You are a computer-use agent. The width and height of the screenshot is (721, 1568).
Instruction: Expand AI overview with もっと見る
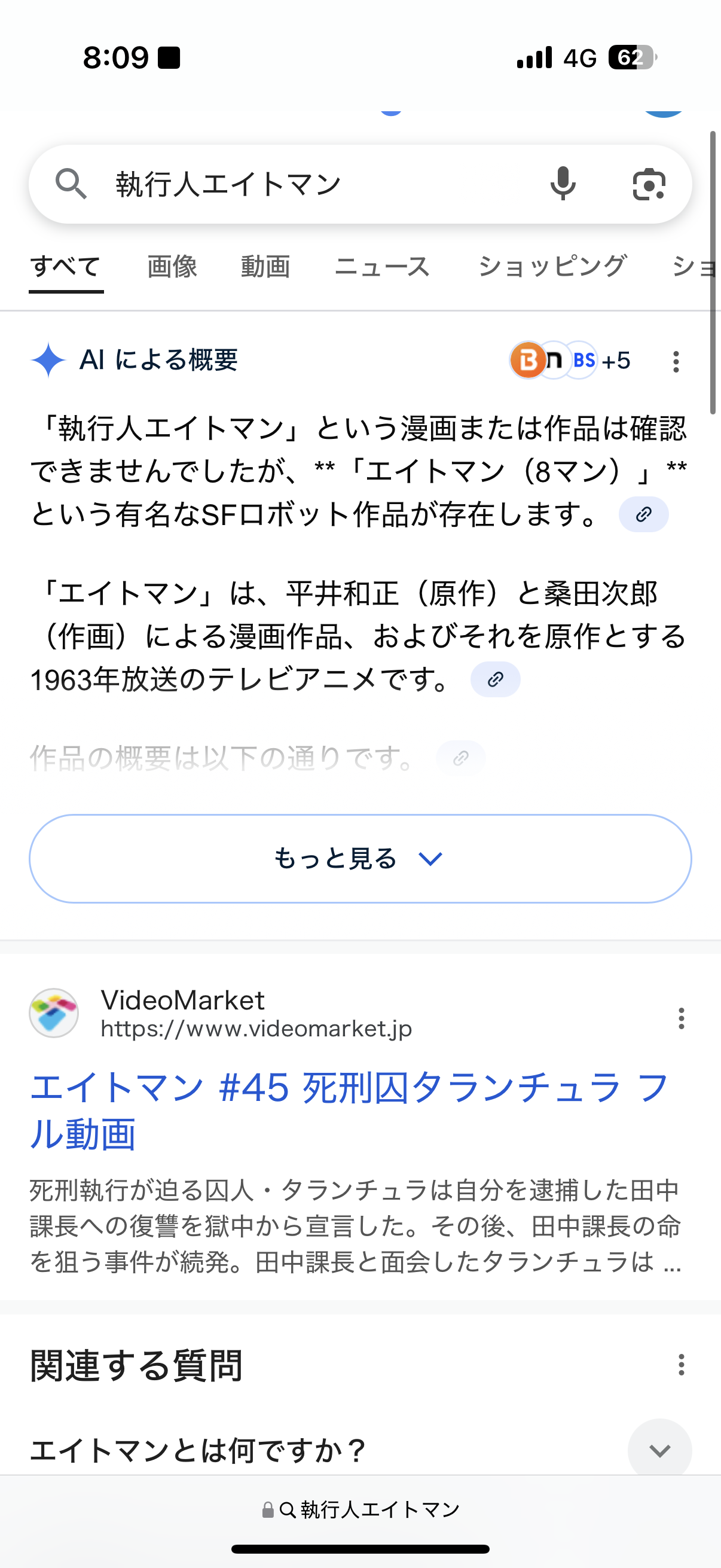point(360,858)
